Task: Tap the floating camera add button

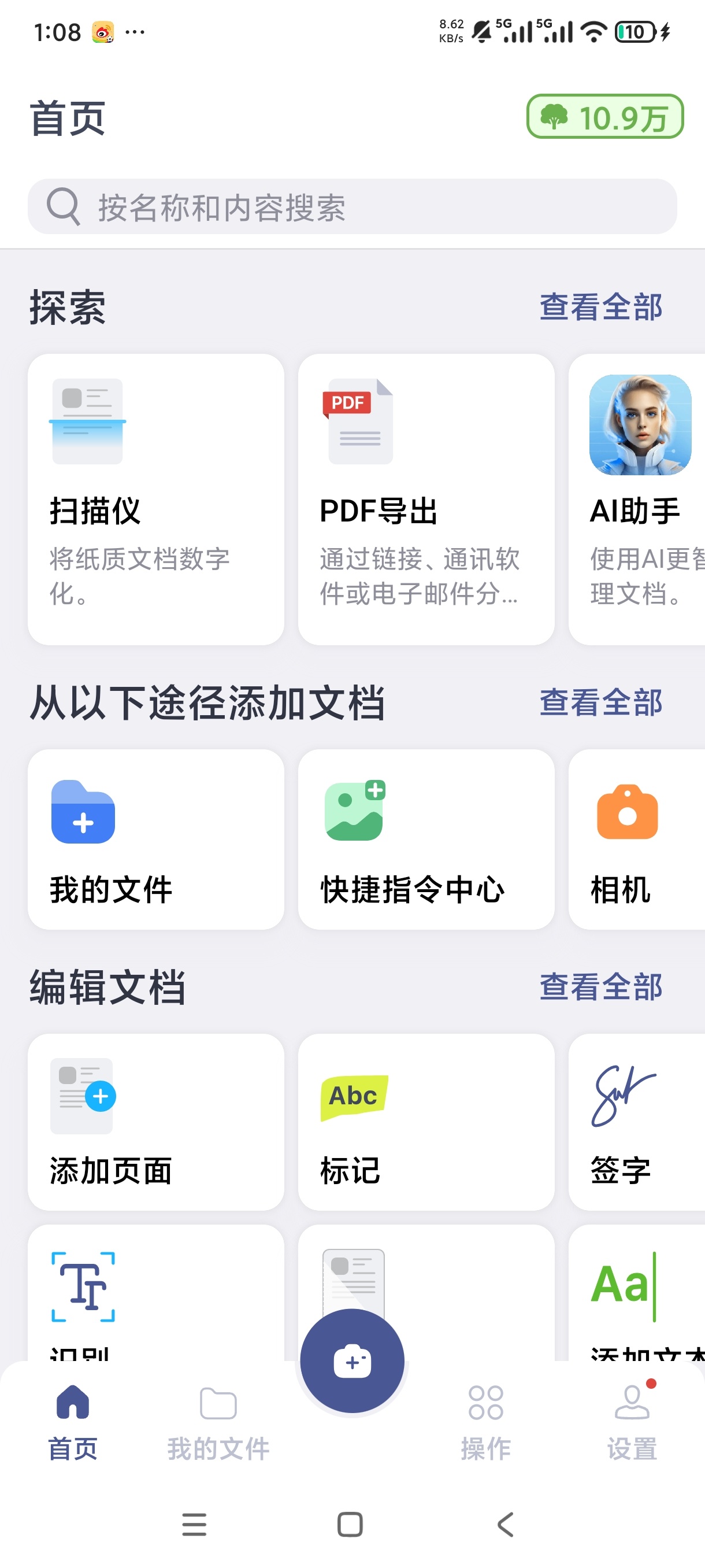Action: [352, 1361]
